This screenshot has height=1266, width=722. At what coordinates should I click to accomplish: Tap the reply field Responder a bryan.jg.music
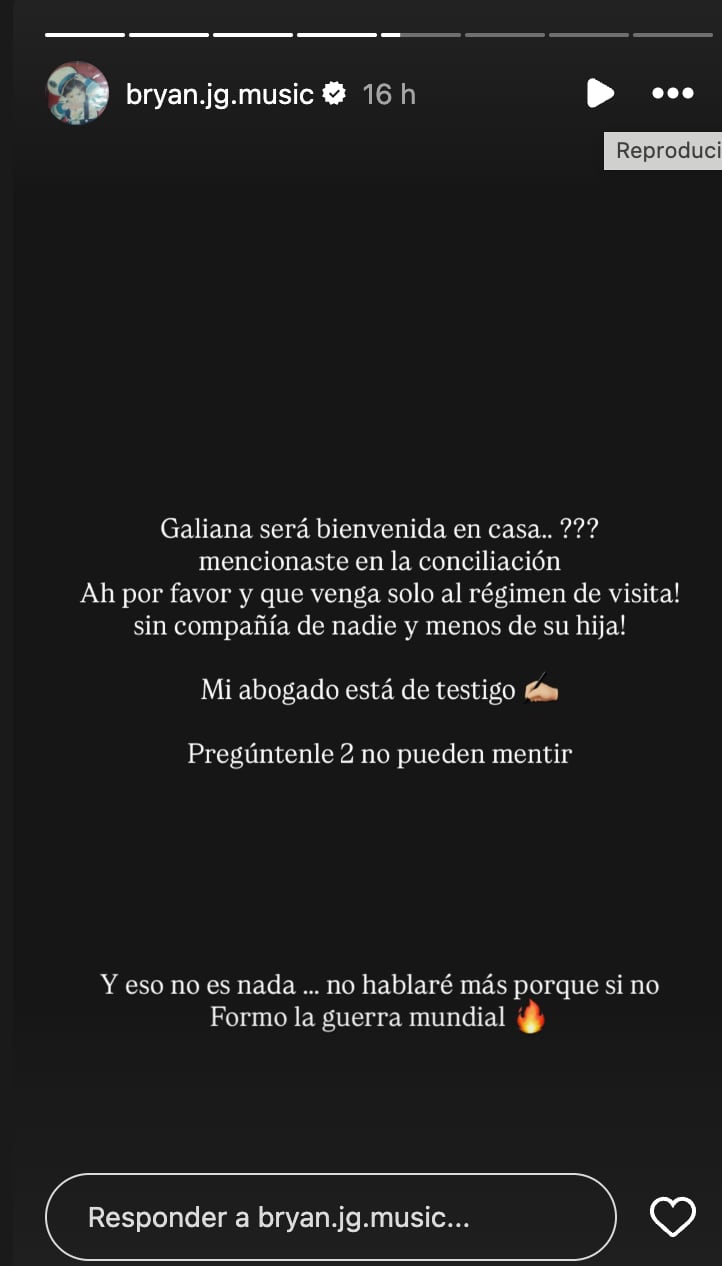click(330, 1217)
